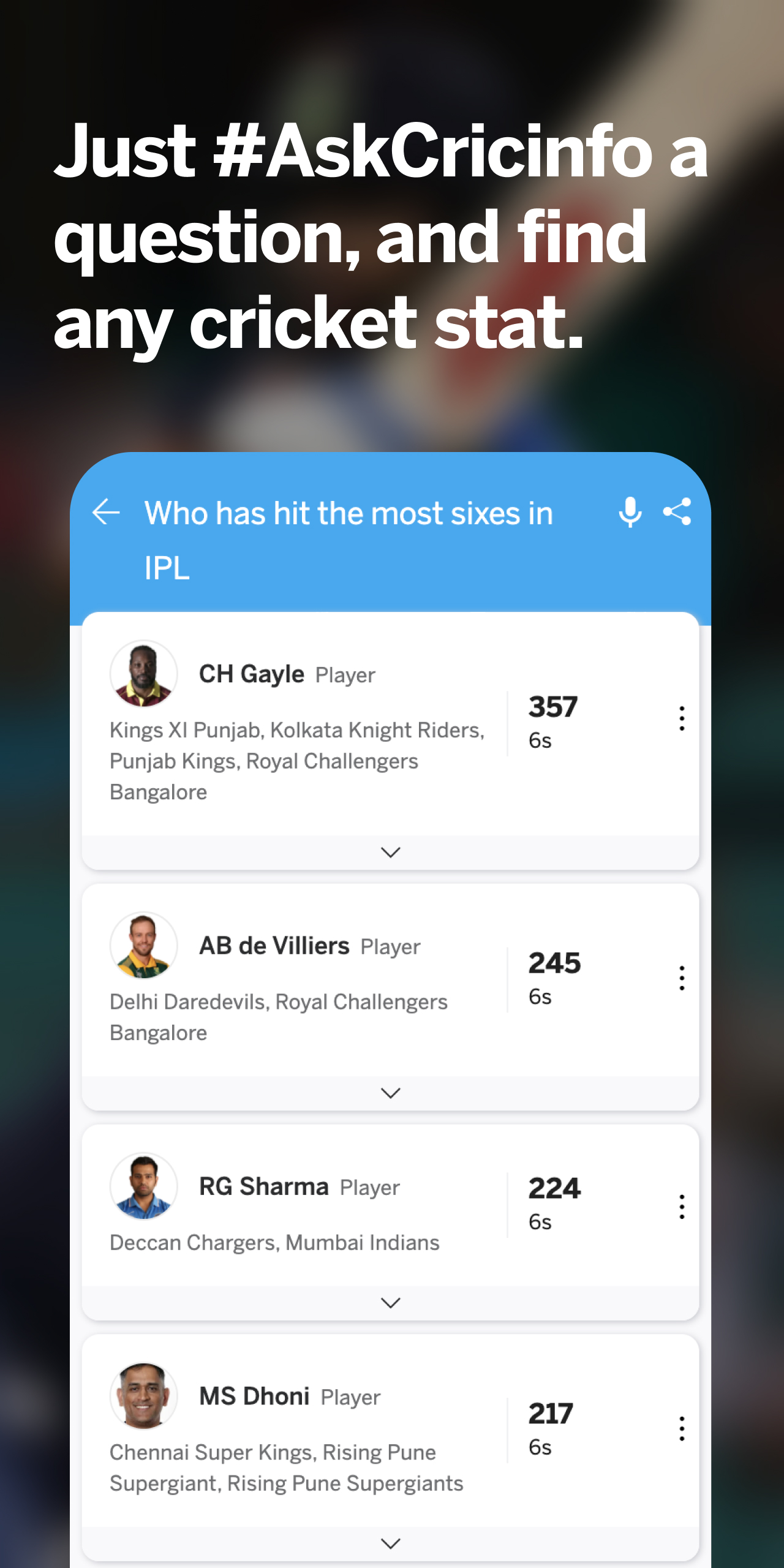Image resolution: width=784 pixels, height=1568 pixels.
Task: Open AB de Villiers player profile
Action: (x=274, y=946)
